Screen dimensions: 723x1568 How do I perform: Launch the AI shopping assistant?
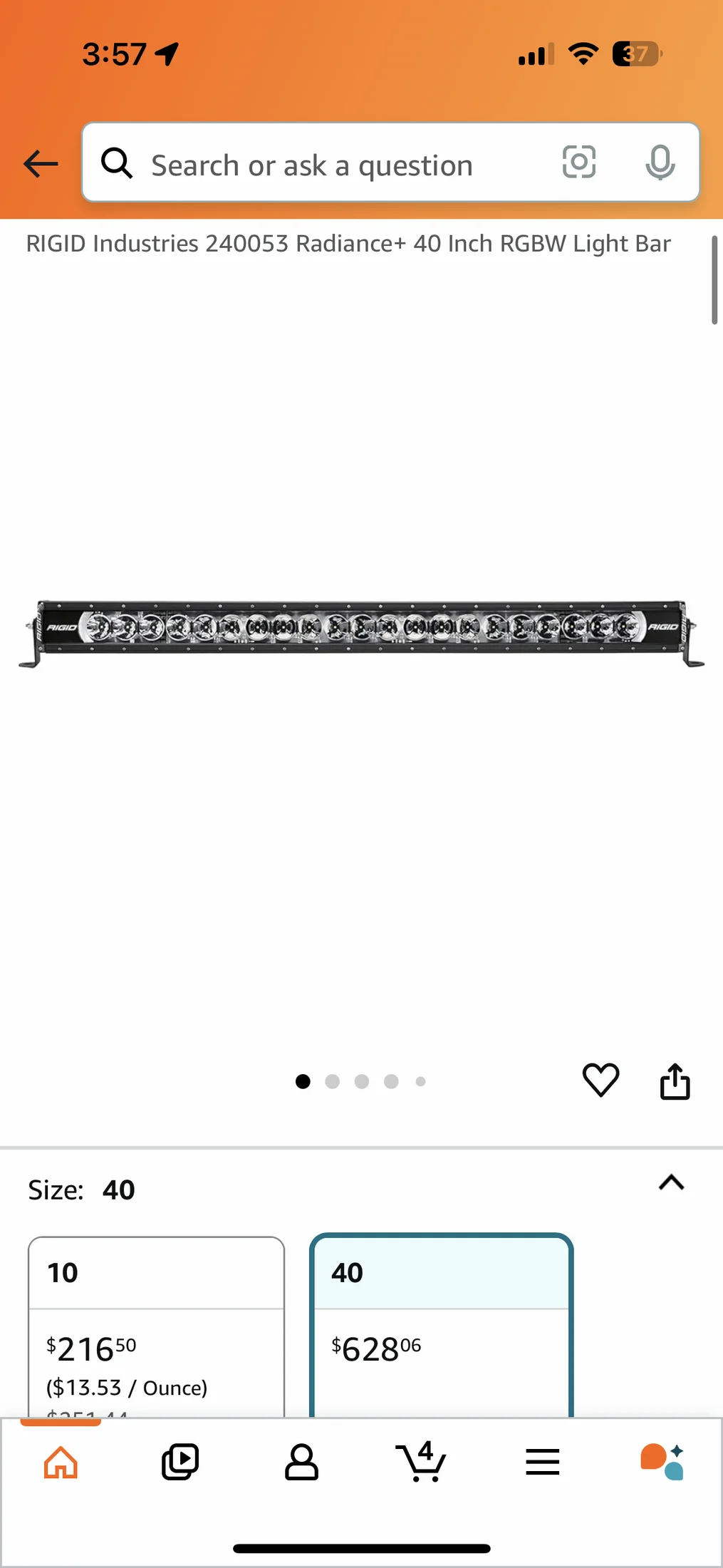662,1463
